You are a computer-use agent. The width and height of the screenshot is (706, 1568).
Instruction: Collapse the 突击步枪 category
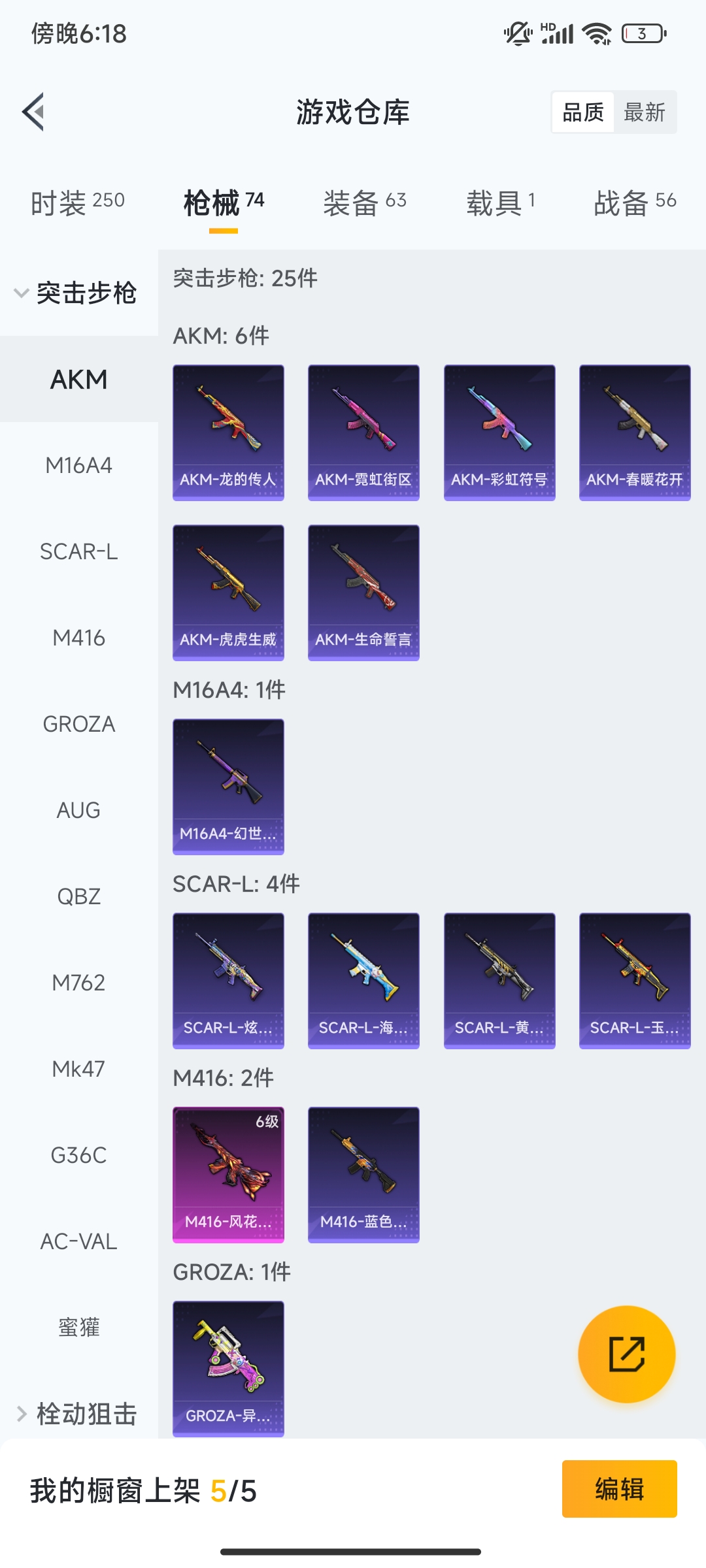tap(76, 293)
